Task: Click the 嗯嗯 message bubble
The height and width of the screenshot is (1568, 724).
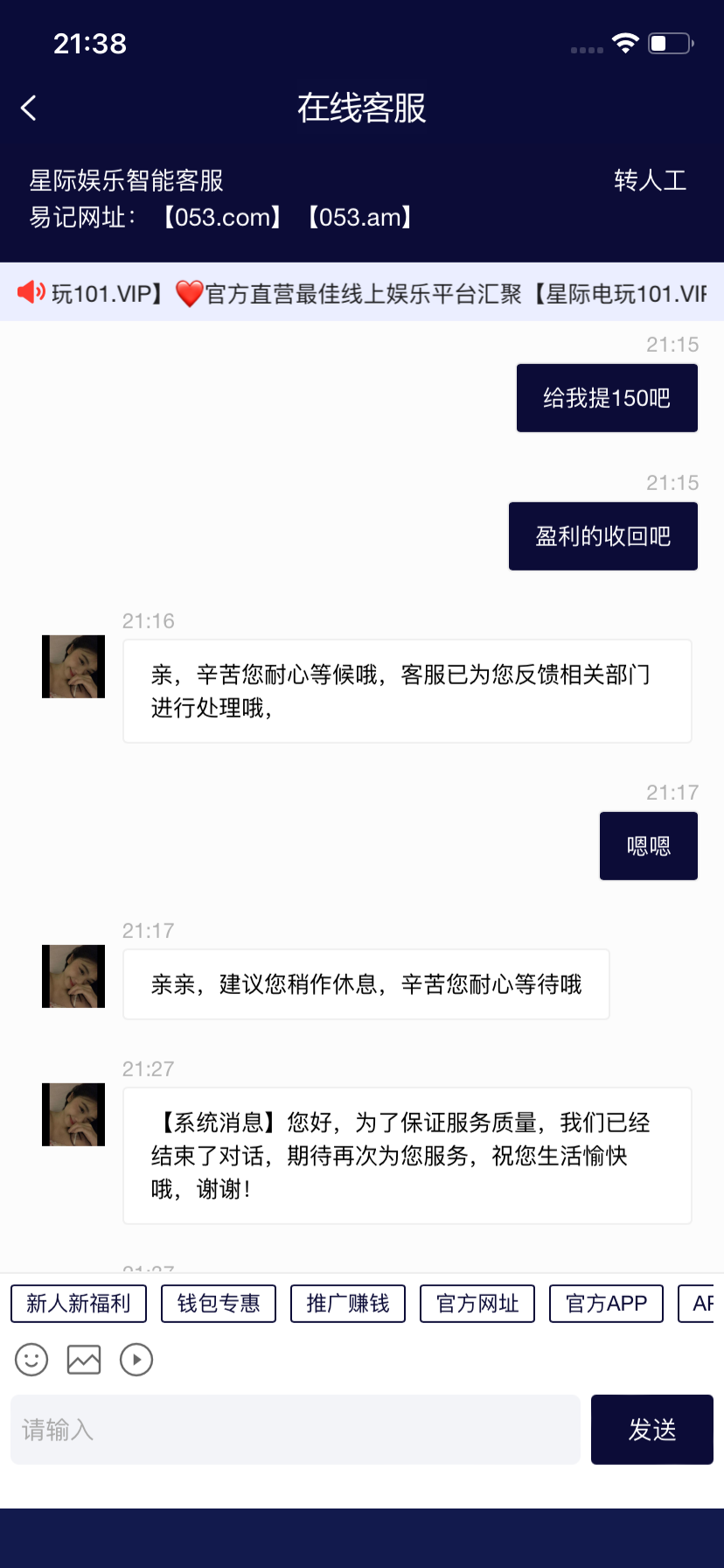Action: (x=648, y=845)
